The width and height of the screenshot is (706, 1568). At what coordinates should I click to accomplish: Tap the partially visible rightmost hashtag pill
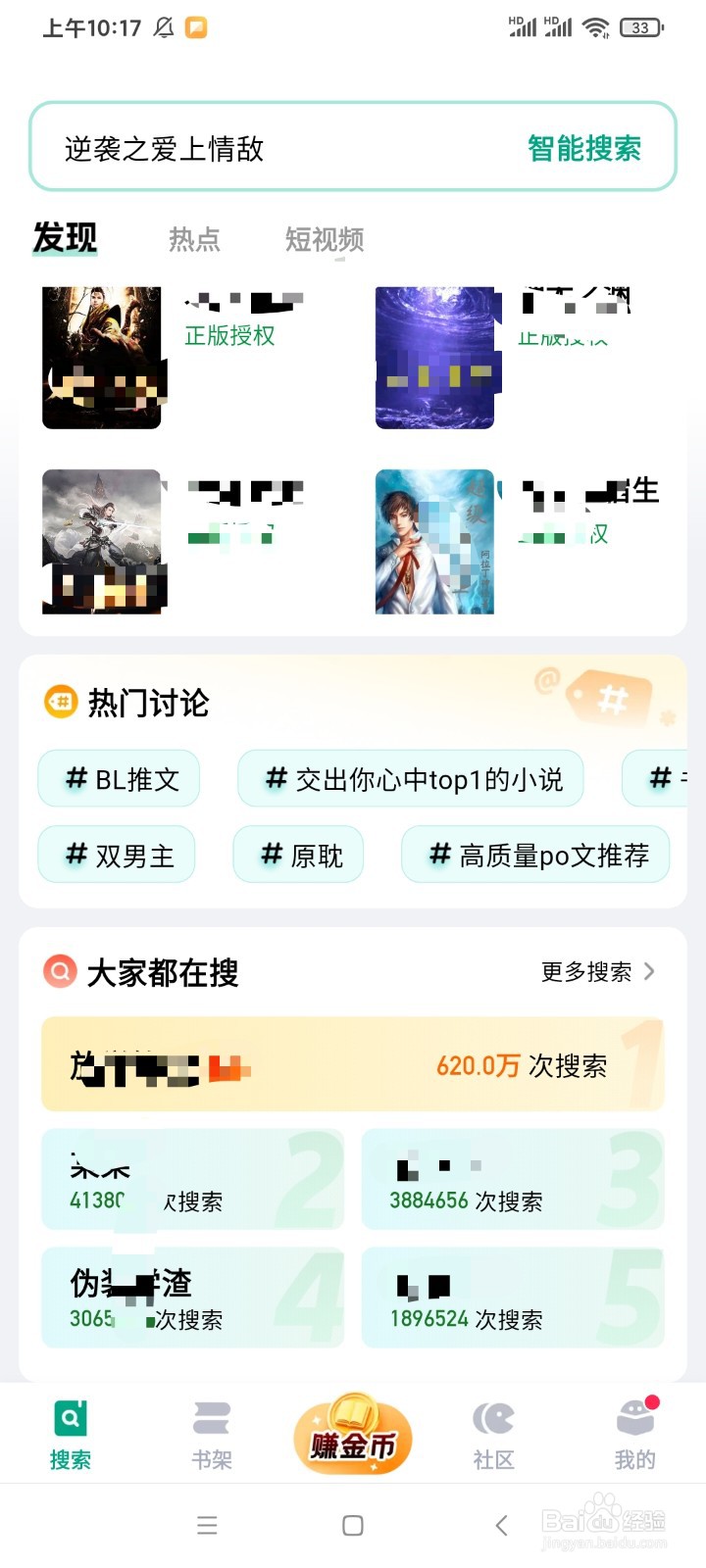click(672, 778)
